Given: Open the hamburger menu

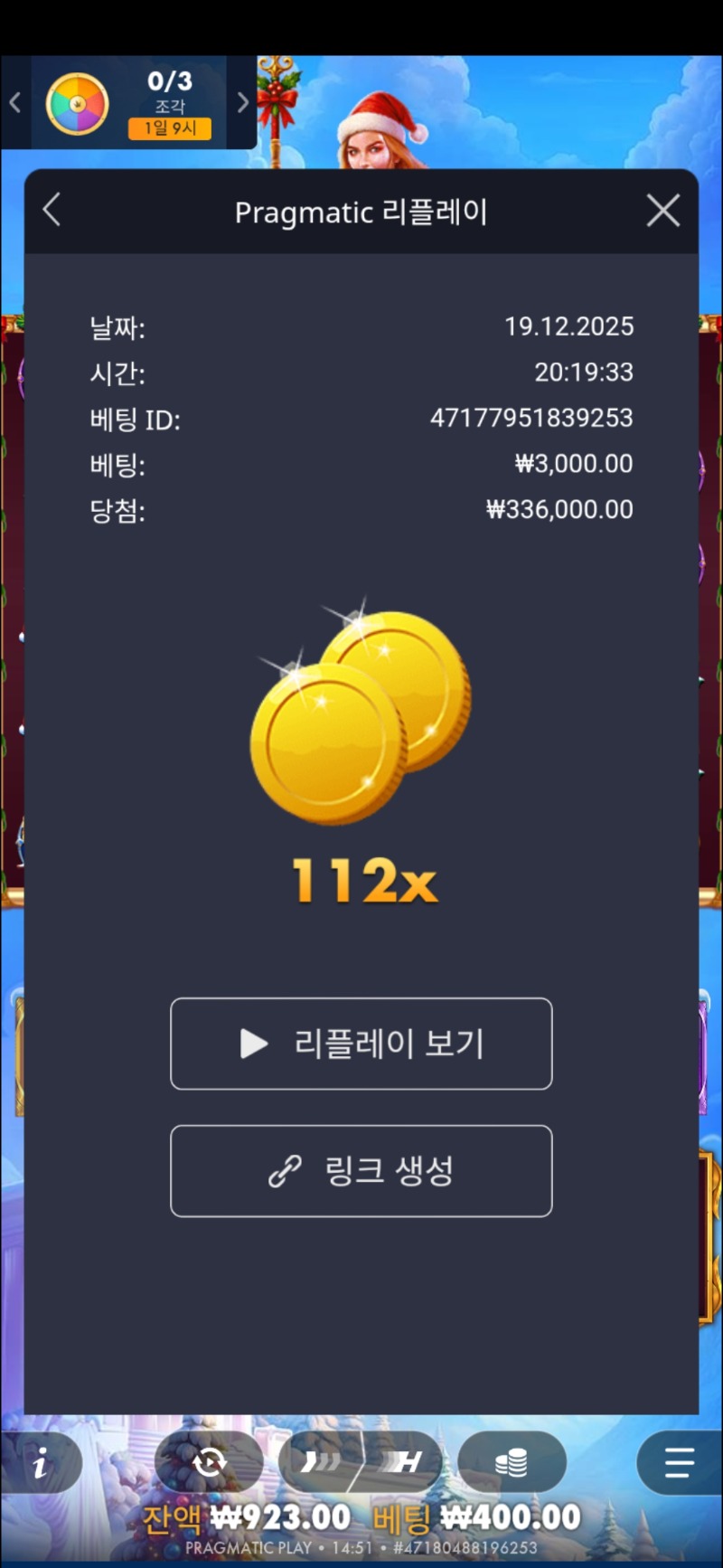Looking at the screenshot, I should 679,1462.
